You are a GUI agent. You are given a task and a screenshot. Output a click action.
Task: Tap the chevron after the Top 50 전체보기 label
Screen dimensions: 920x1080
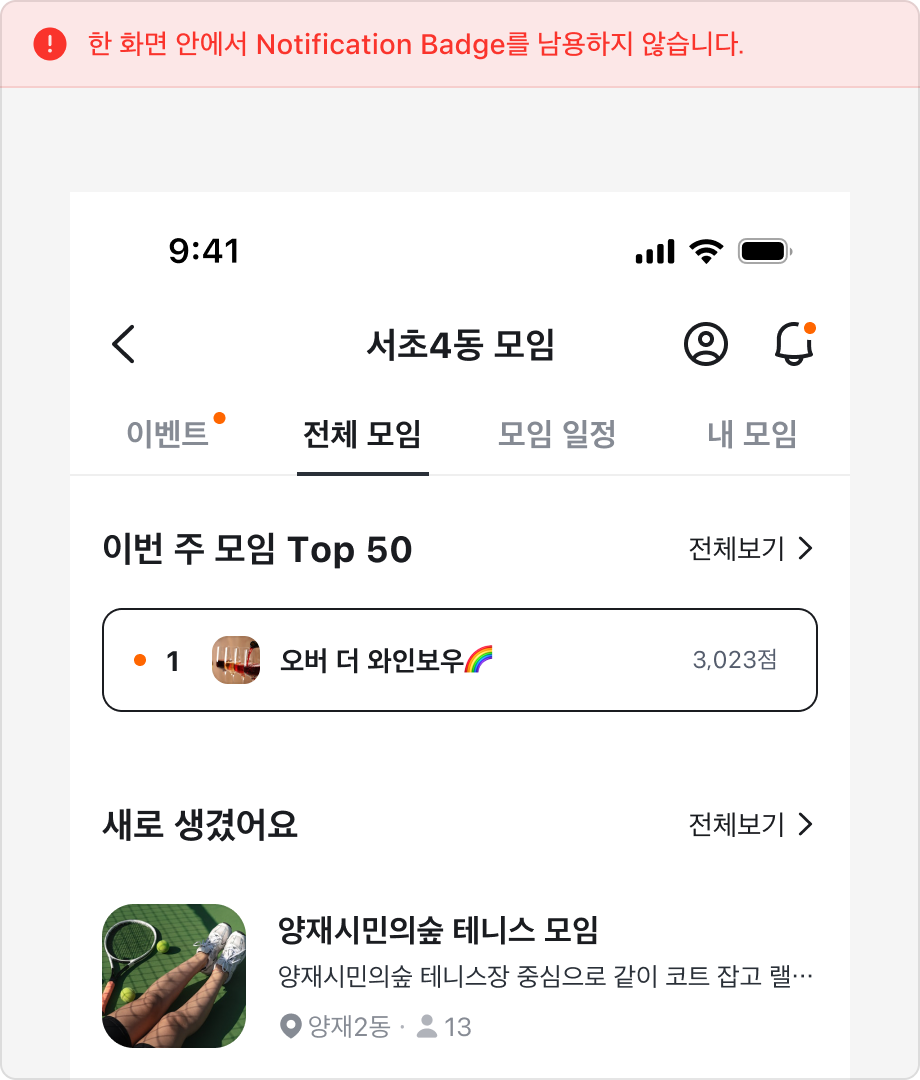pyautogui.click(x=806, y=549)
